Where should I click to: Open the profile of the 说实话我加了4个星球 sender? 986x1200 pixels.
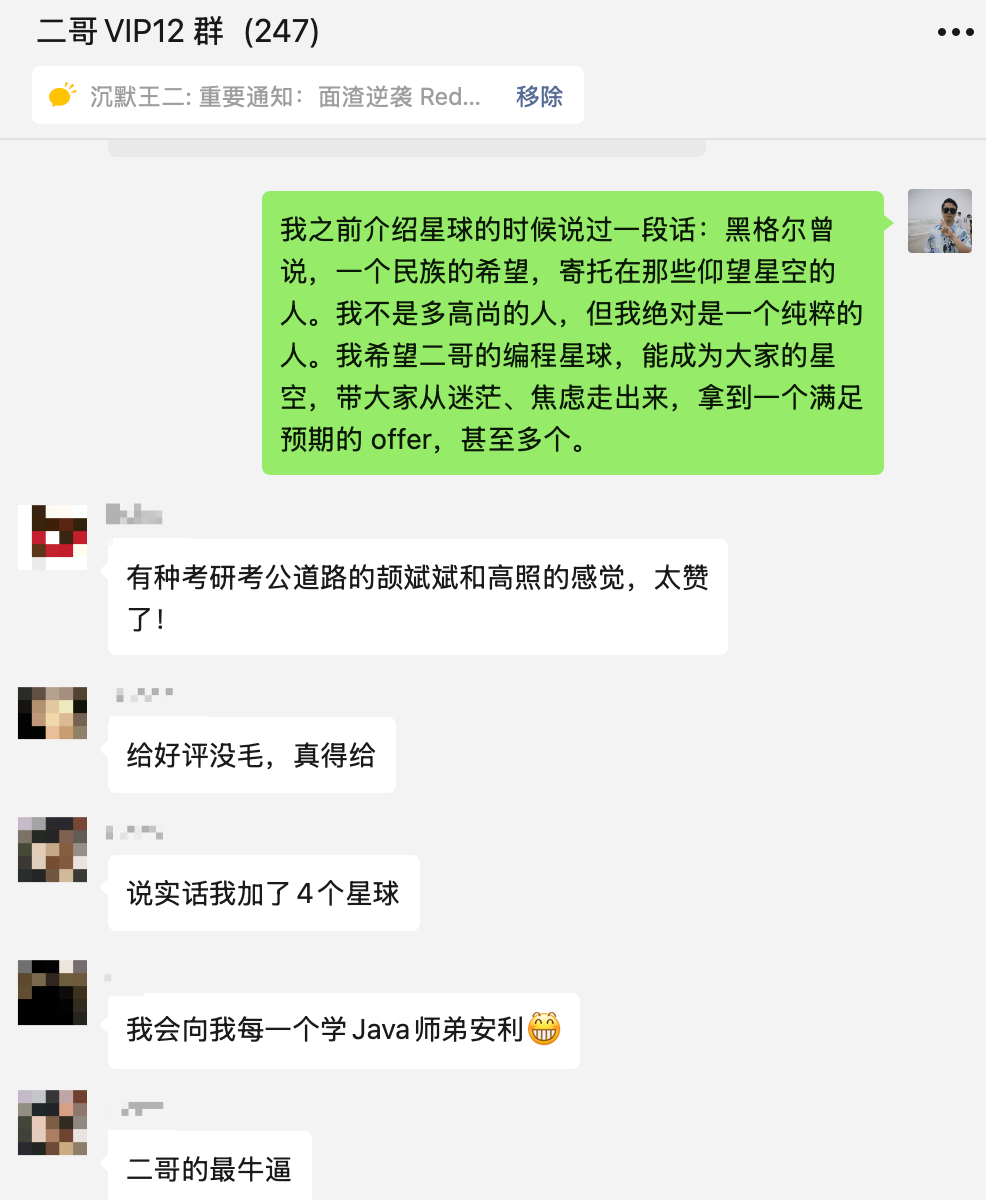(x=53, y=849)
